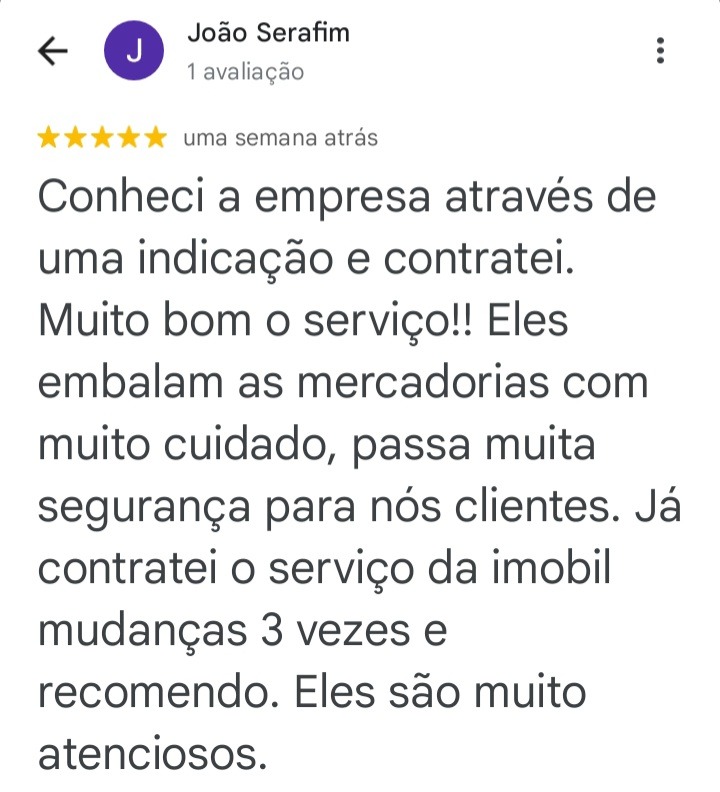Click the back arrow icon
The image size is (720, 792).
(x=50, y=49)
